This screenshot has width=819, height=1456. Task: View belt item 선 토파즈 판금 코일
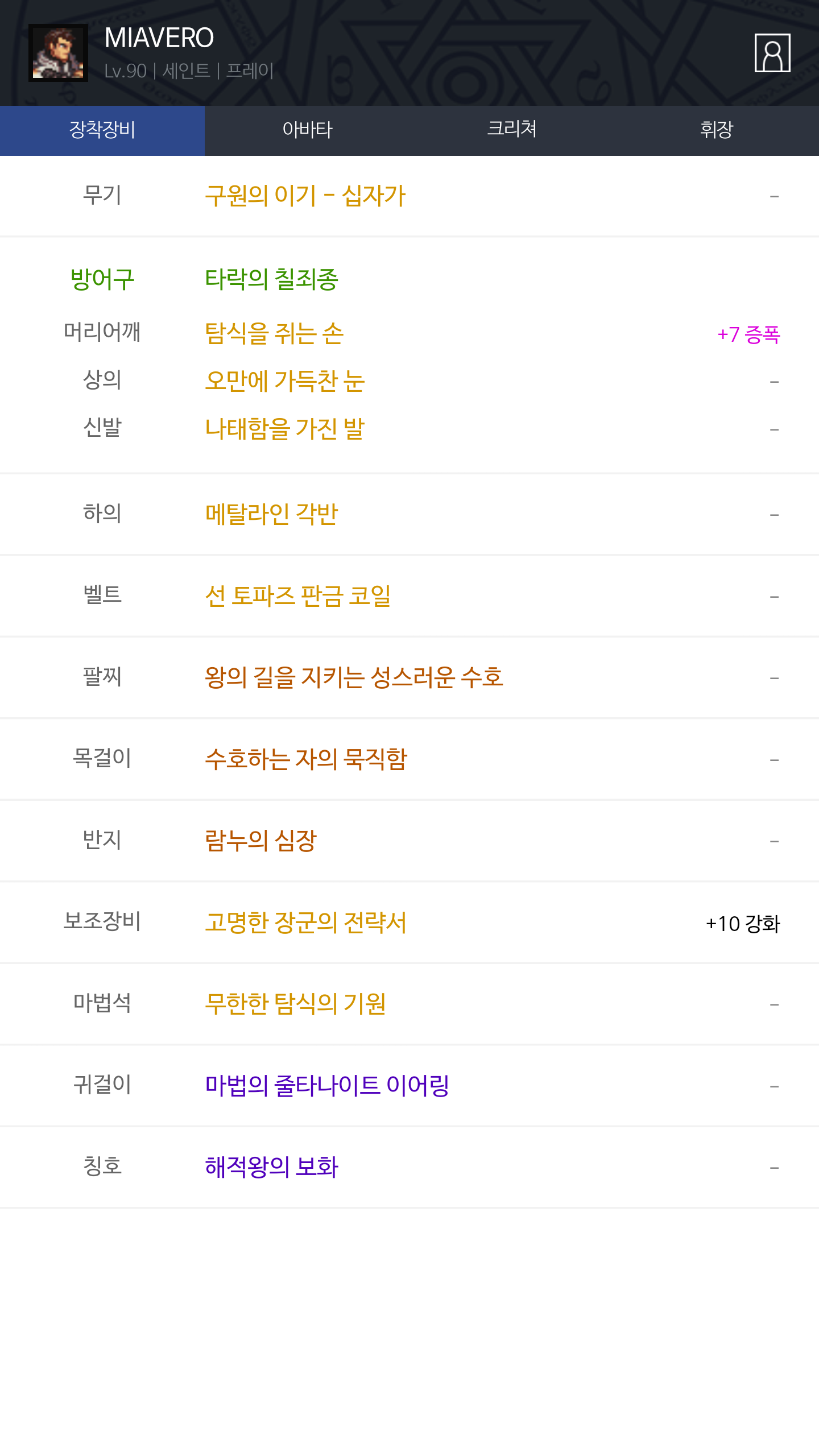click(297, 597)
